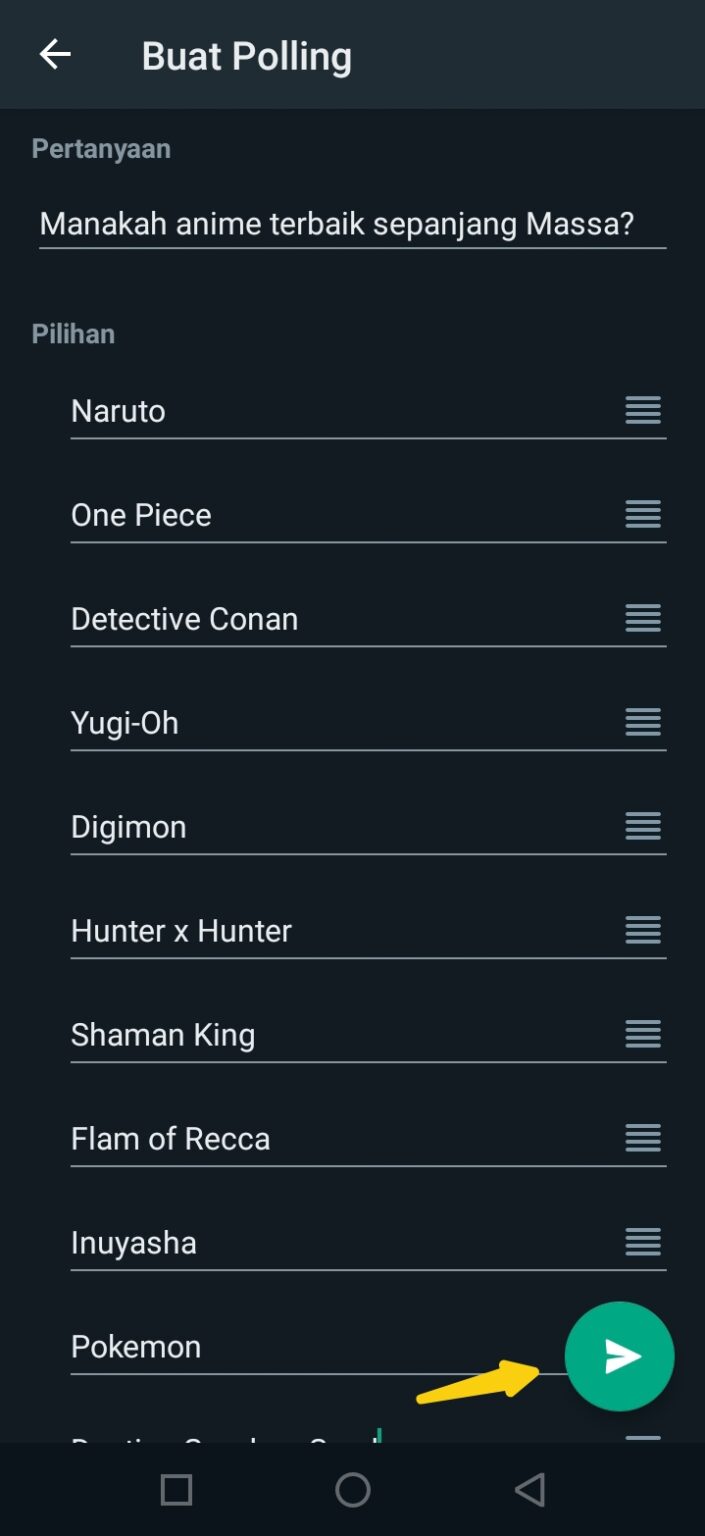The image size is (705, 1536).
Task: Focus the Digimon option field
Action: coord(330,827)
